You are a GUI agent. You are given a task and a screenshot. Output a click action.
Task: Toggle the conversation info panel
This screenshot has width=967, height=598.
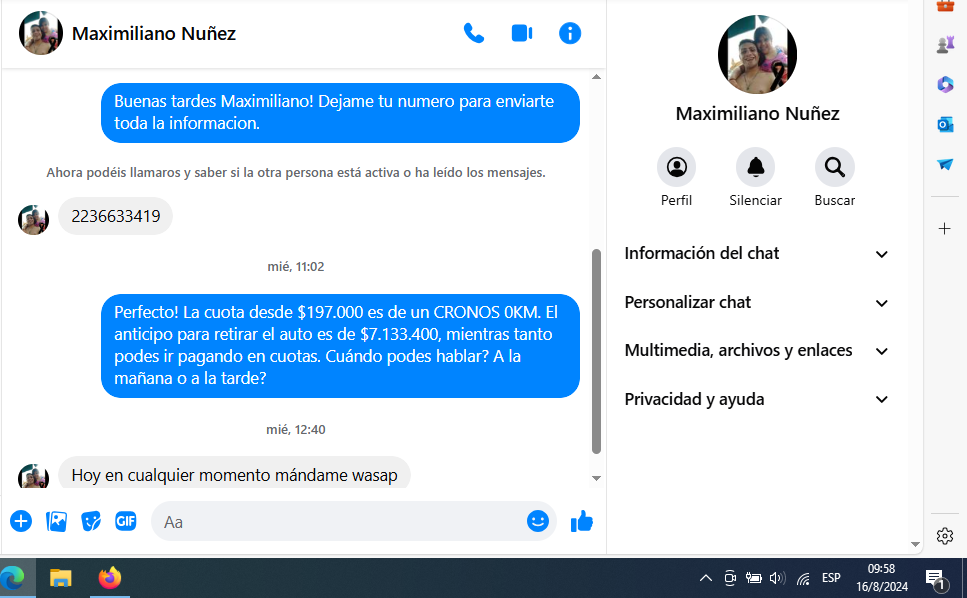point(570,33)
